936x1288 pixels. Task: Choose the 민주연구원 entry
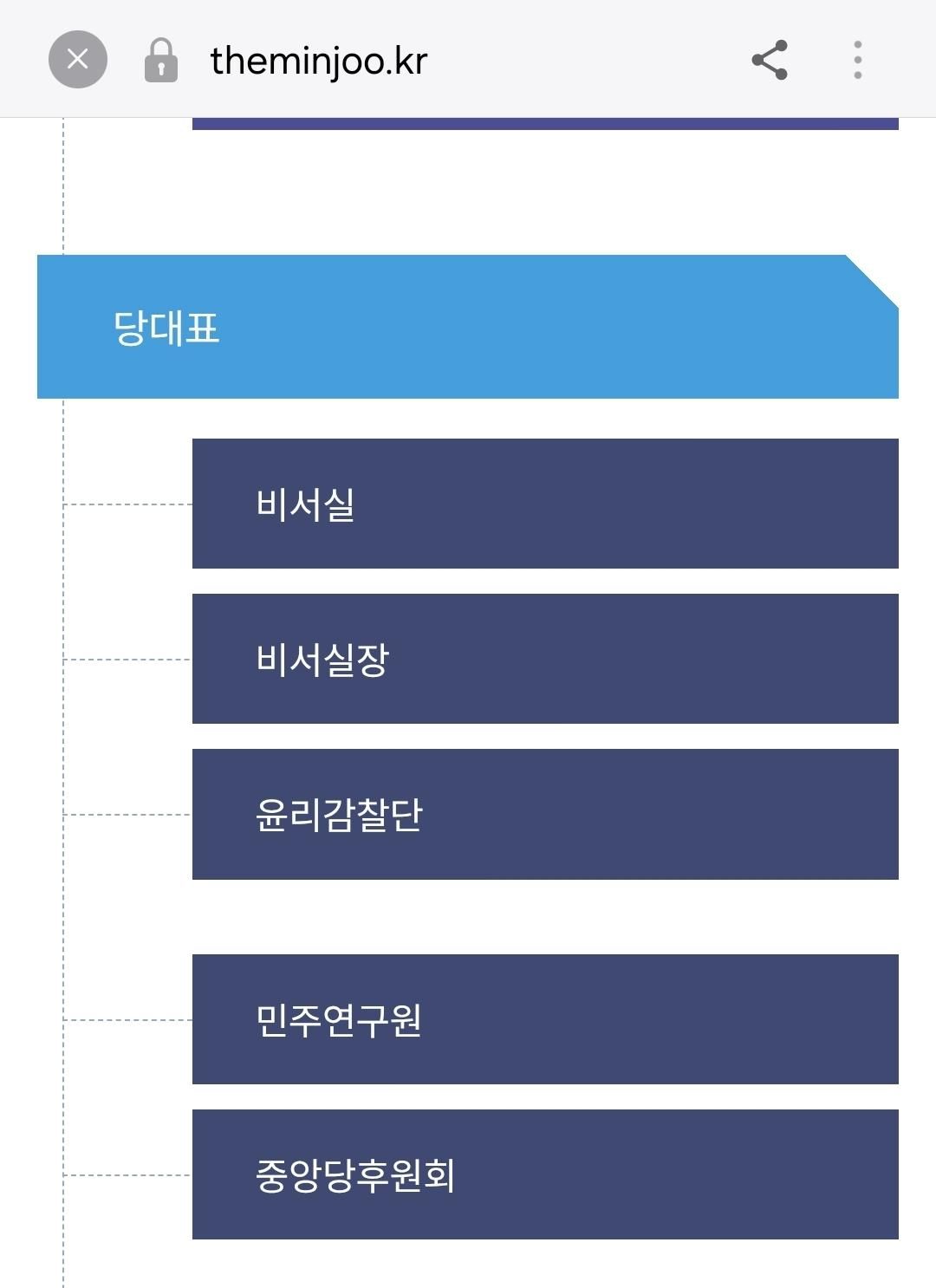[x=545, y=1019]
